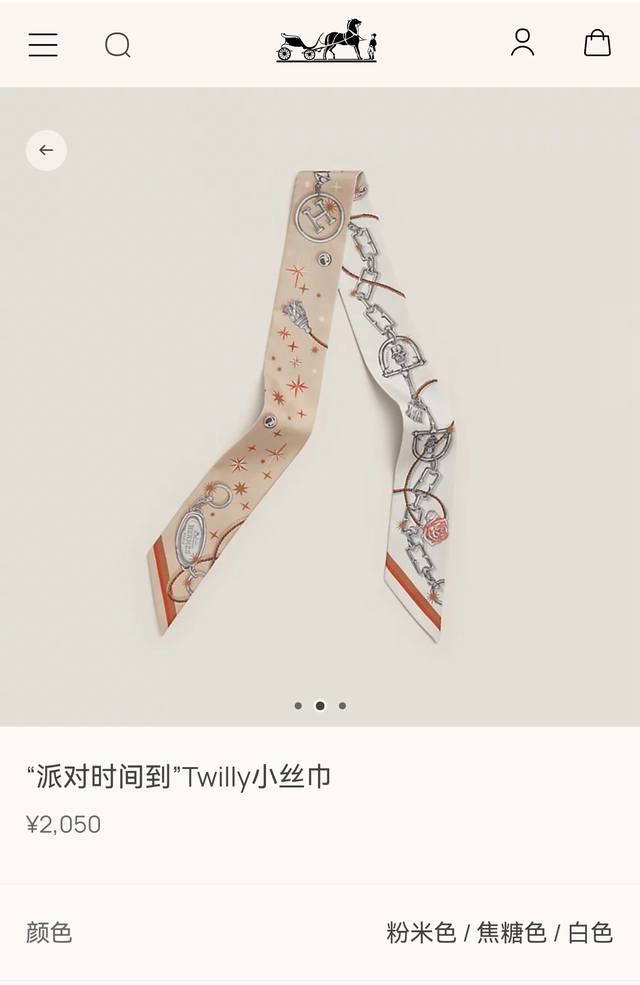This screenshot has height=985, width=640.
Task: Open the account profile icon
Action: click(x=522, y=43)
